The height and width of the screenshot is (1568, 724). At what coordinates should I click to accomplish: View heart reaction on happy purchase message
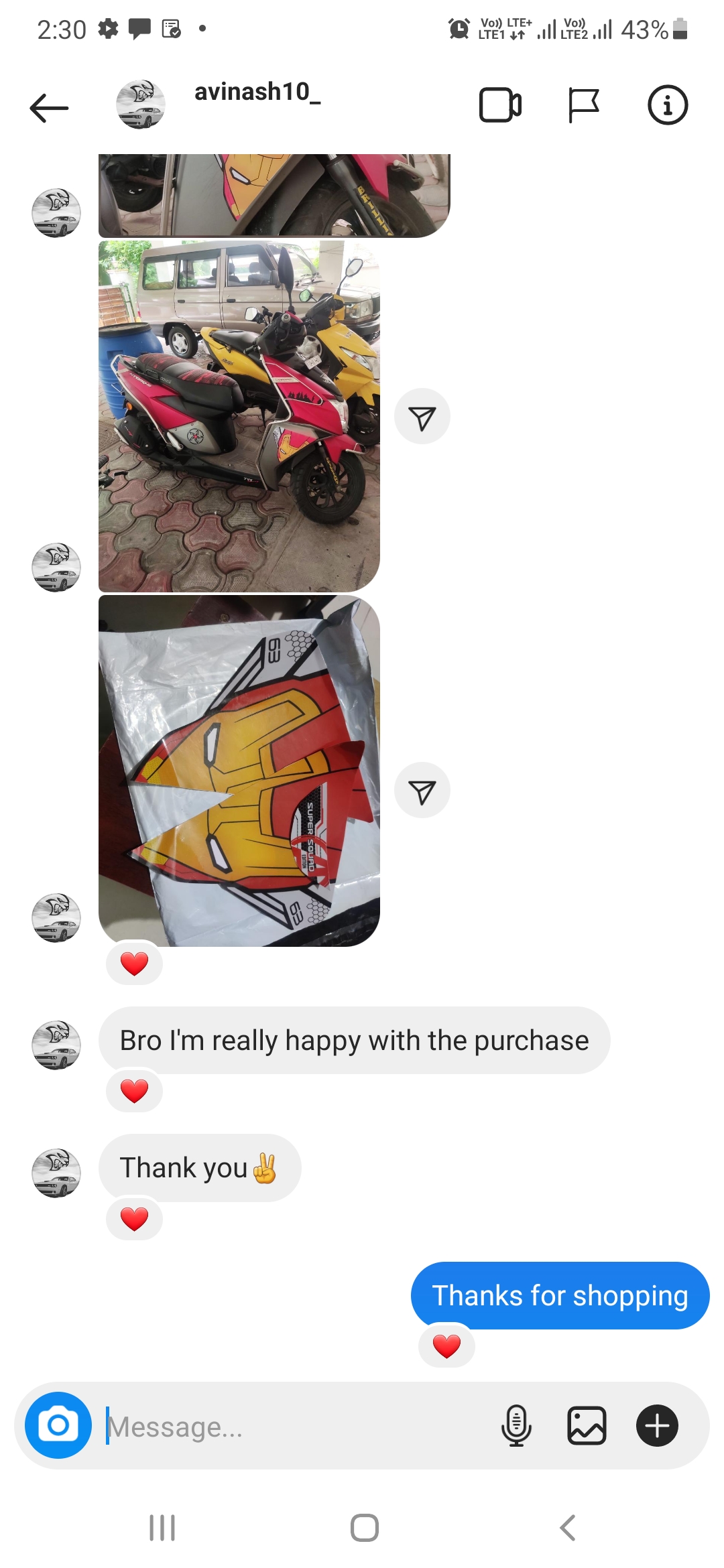click(x=134, y=1091)
